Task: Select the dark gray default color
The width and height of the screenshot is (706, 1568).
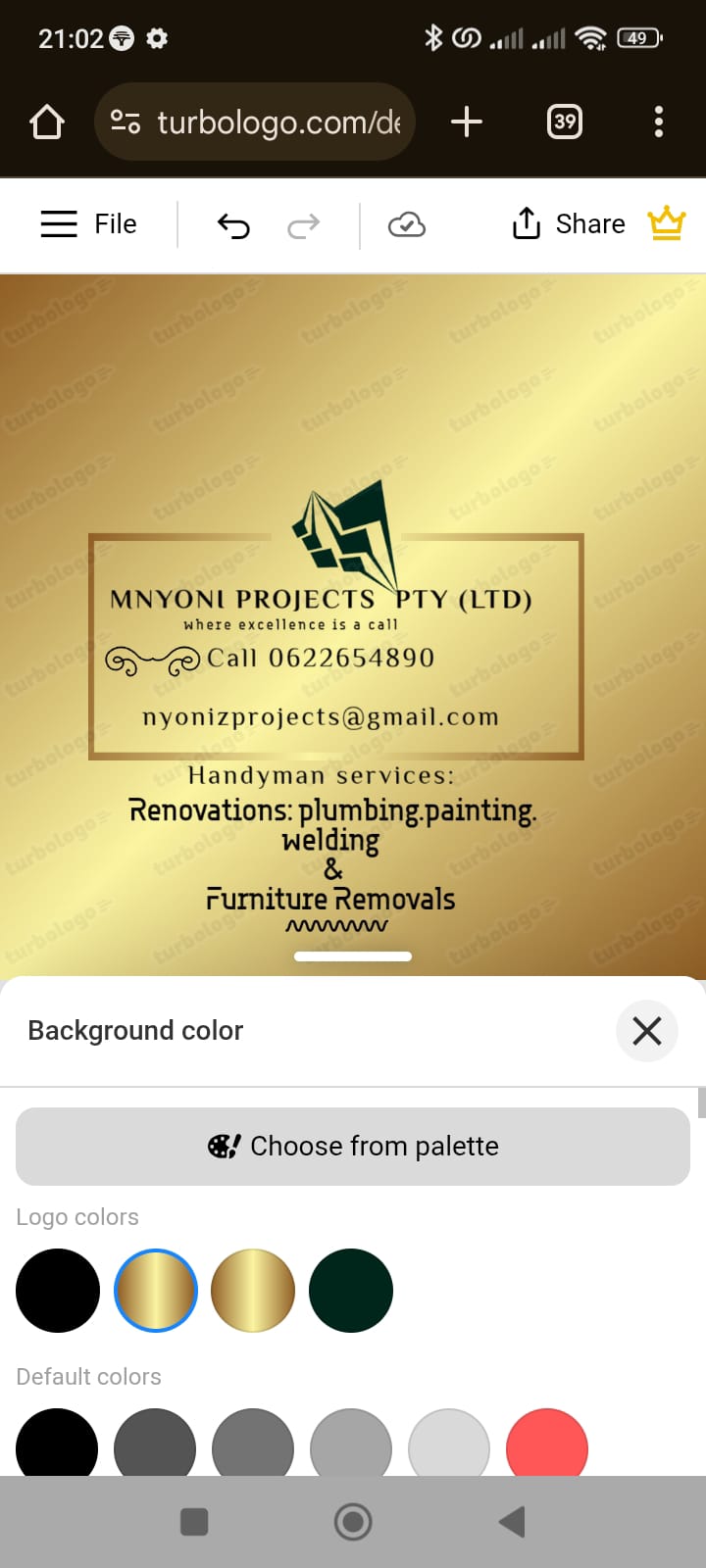Action: click(x=155, y=1444)
